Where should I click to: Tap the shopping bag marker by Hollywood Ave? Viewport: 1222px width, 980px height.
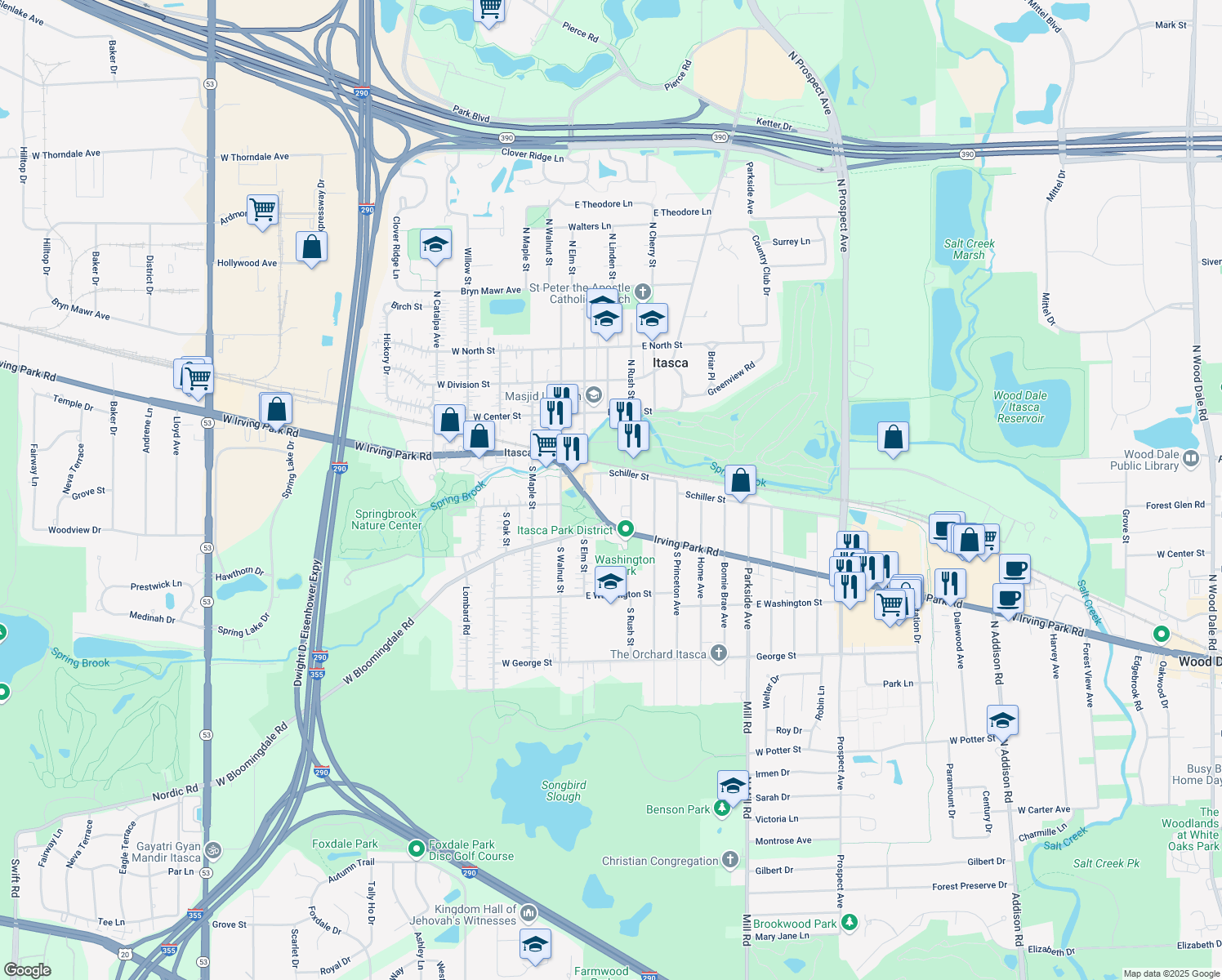point(312,247)
